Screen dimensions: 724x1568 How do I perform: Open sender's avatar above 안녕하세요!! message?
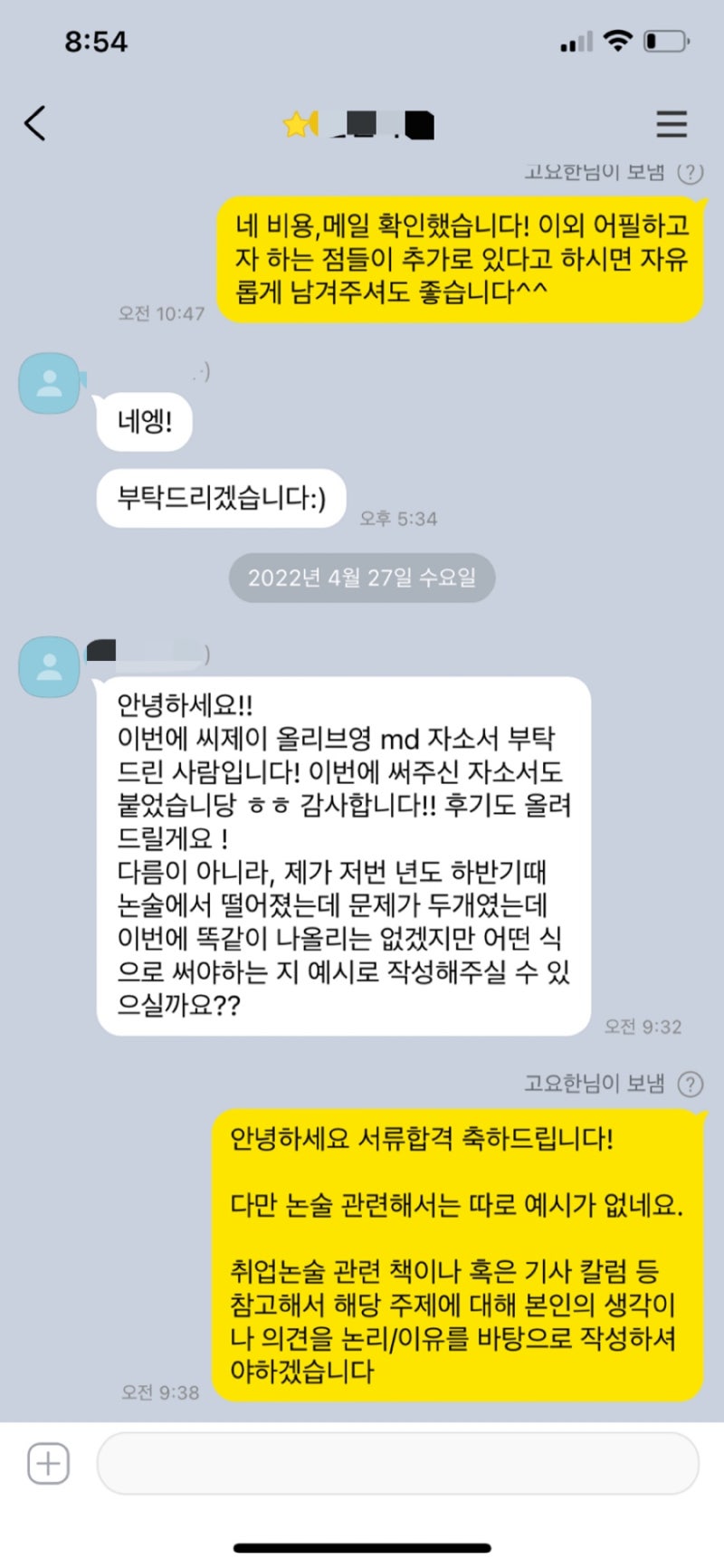50,666
